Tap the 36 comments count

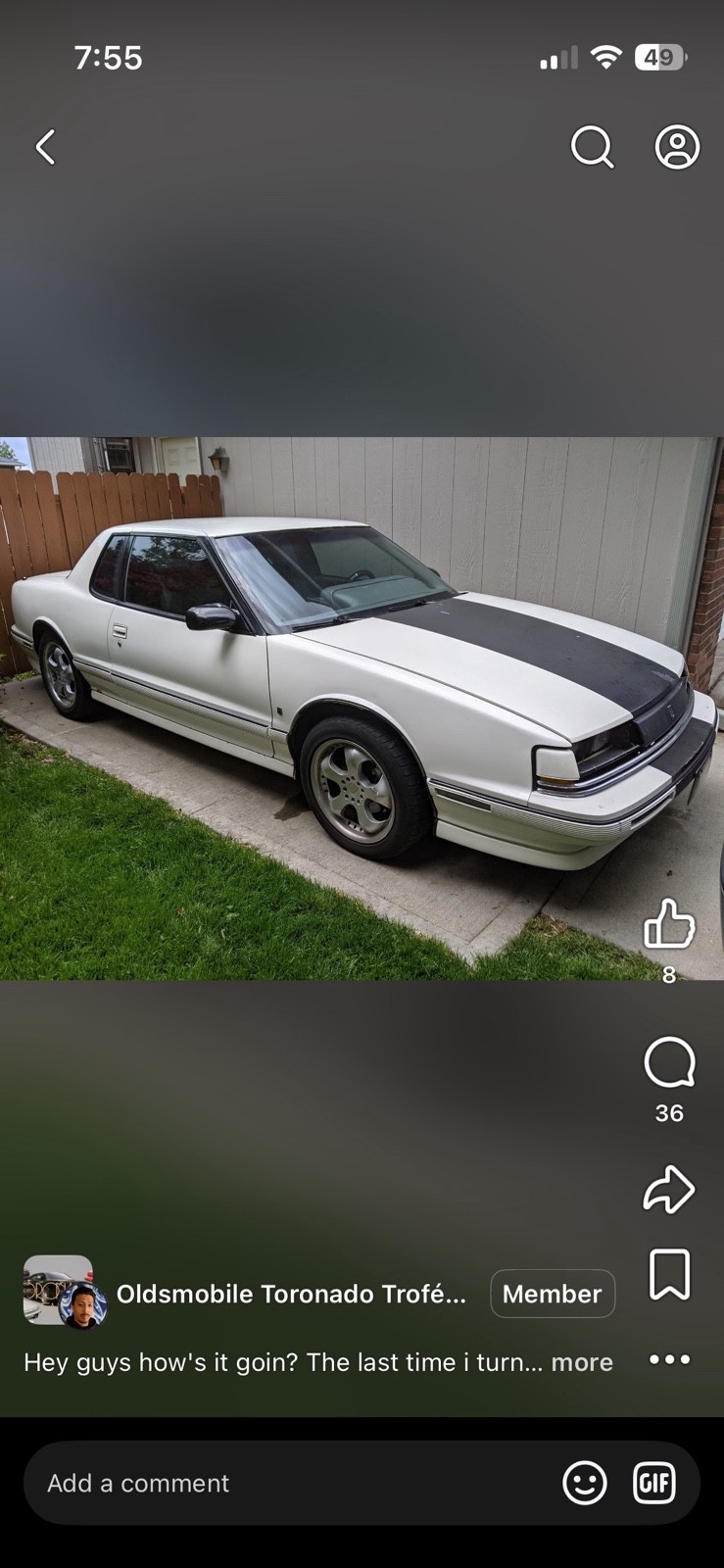coord(670,1113)
